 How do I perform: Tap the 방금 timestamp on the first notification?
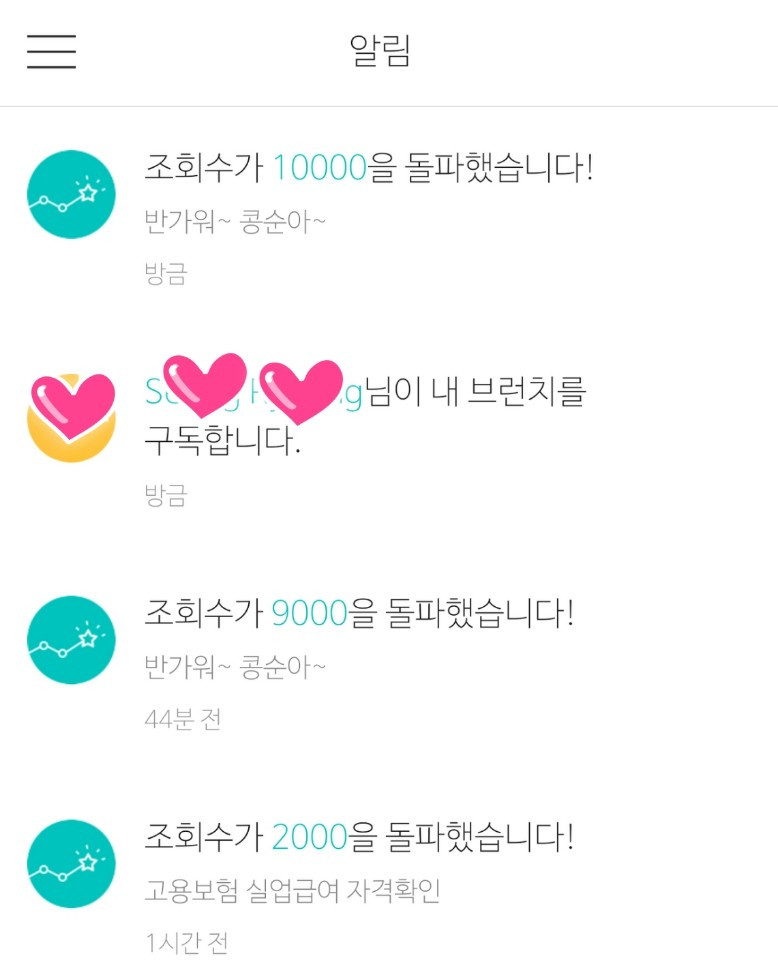[167, 270]
